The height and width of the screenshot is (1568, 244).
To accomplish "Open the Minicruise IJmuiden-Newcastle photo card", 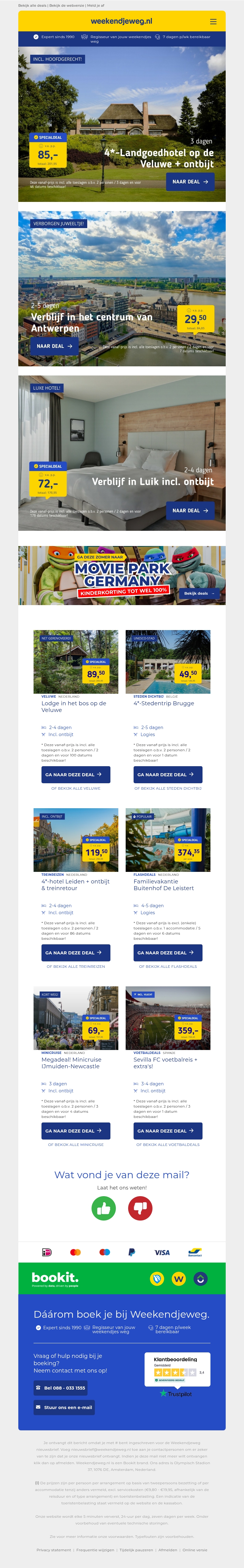I will (x=76, y=1018).
